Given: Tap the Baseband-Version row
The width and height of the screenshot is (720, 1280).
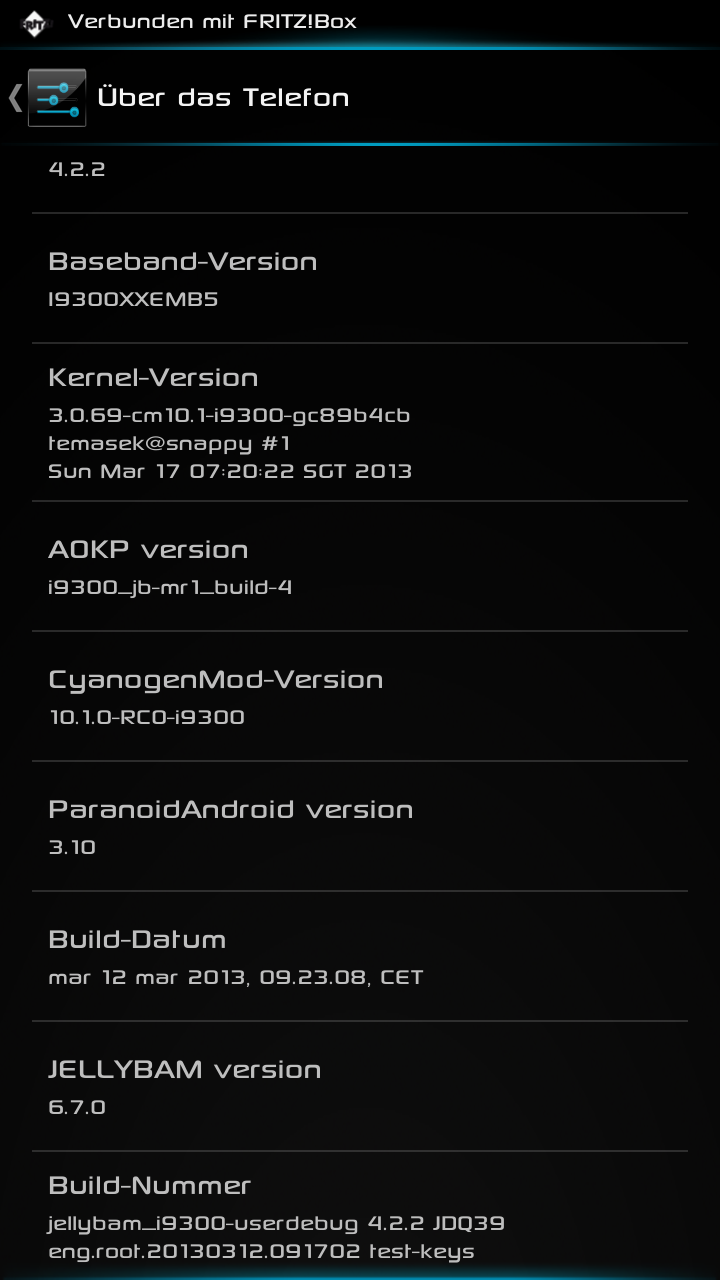Looking at the screenshot, I should [x=360, y=278].
